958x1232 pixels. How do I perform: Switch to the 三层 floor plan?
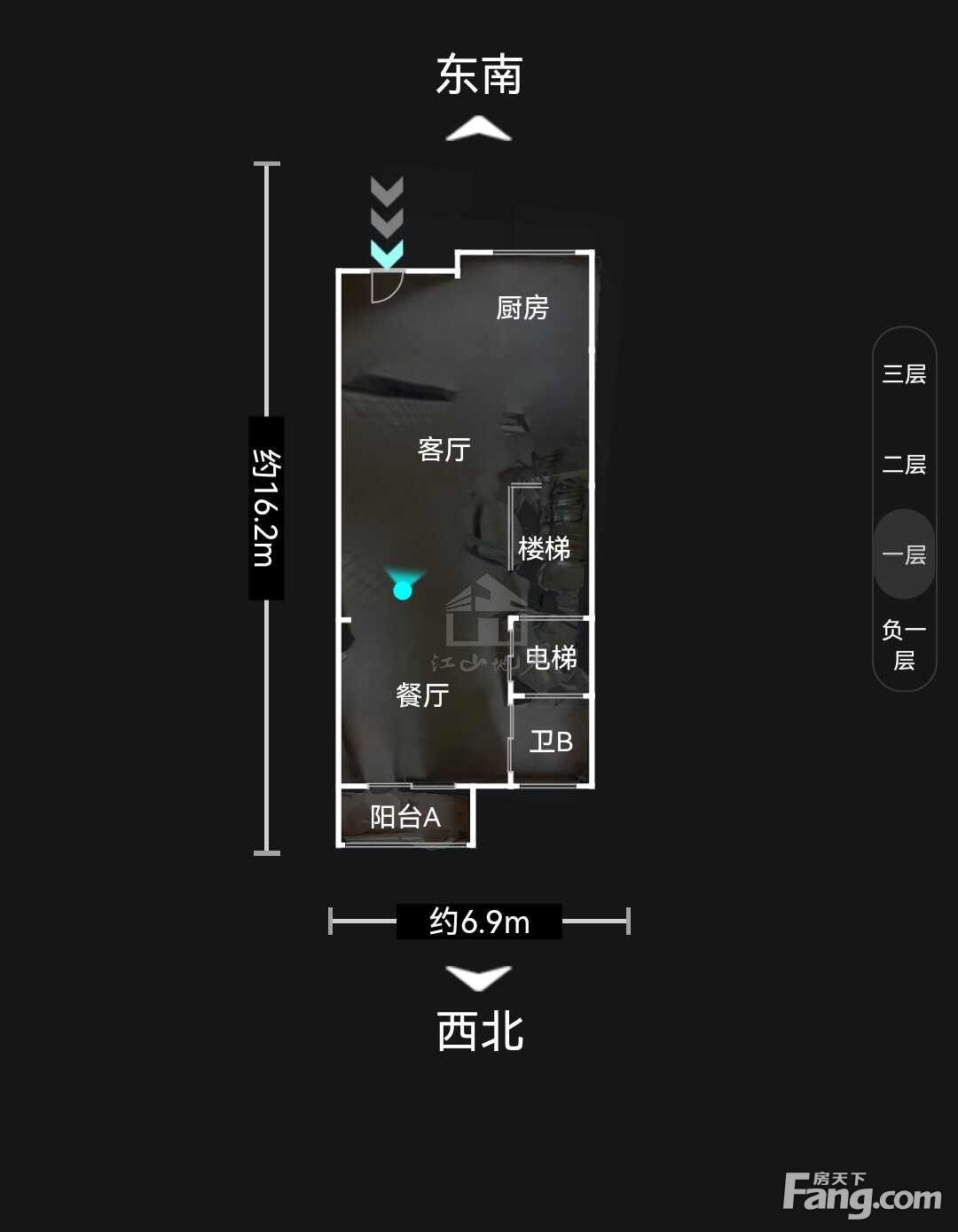point(904,374)
